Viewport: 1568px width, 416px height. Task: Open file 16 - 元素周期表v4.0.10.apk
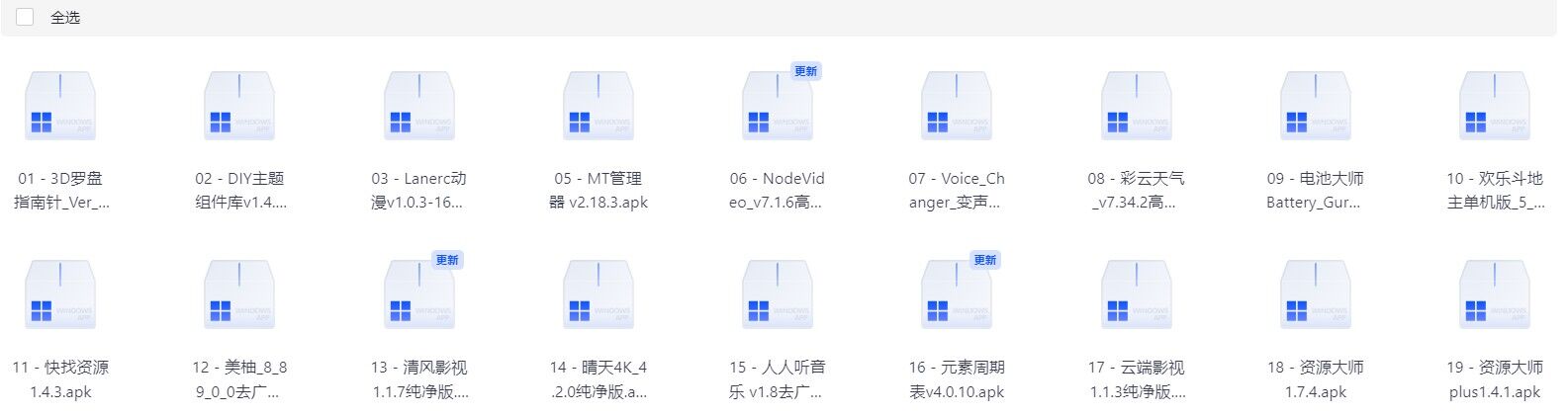(956, 295)
